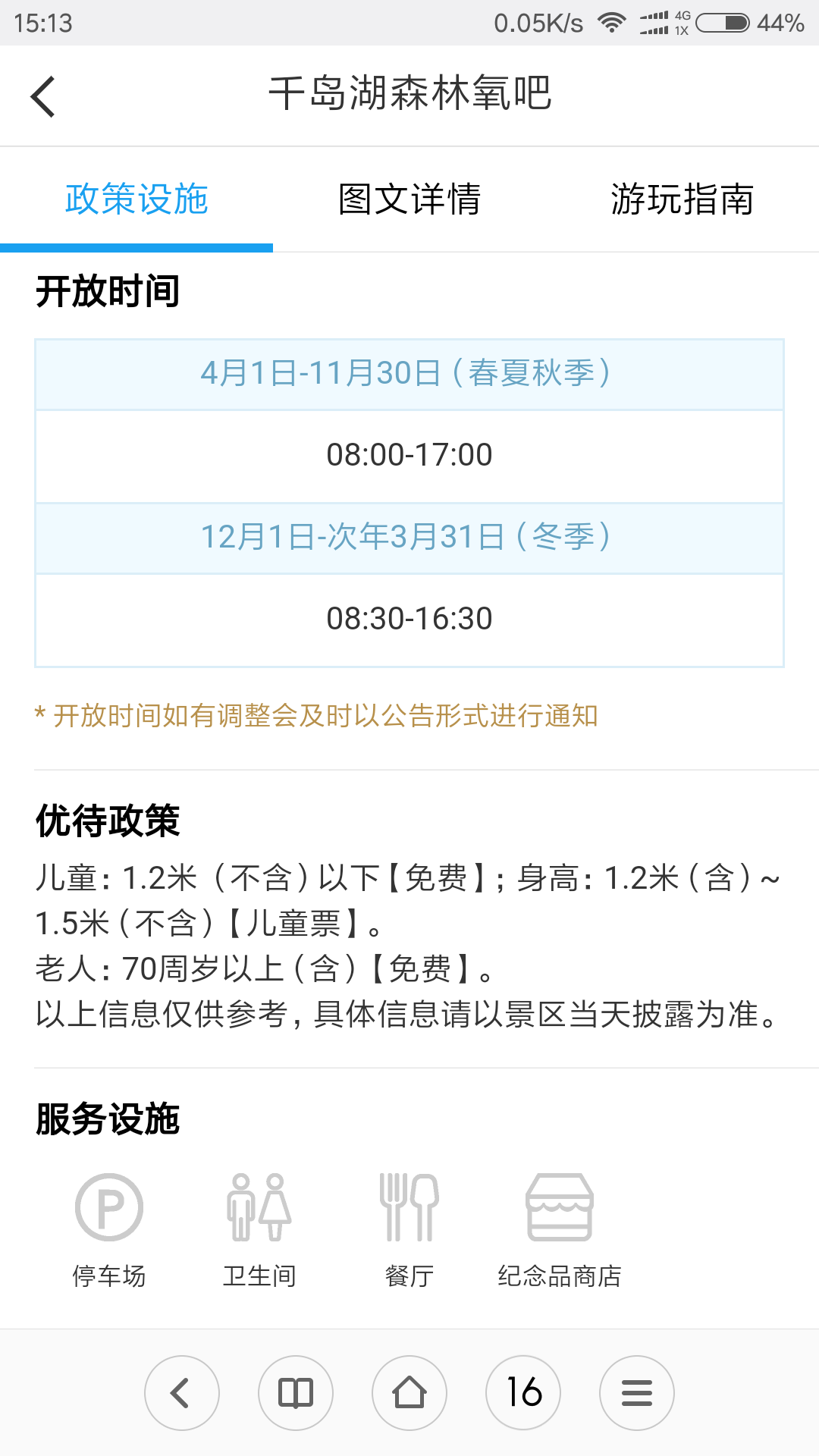The width and height of the screenshot is (819, 1456).
Task: Go to the browser home page
Action: (409, 1393)
